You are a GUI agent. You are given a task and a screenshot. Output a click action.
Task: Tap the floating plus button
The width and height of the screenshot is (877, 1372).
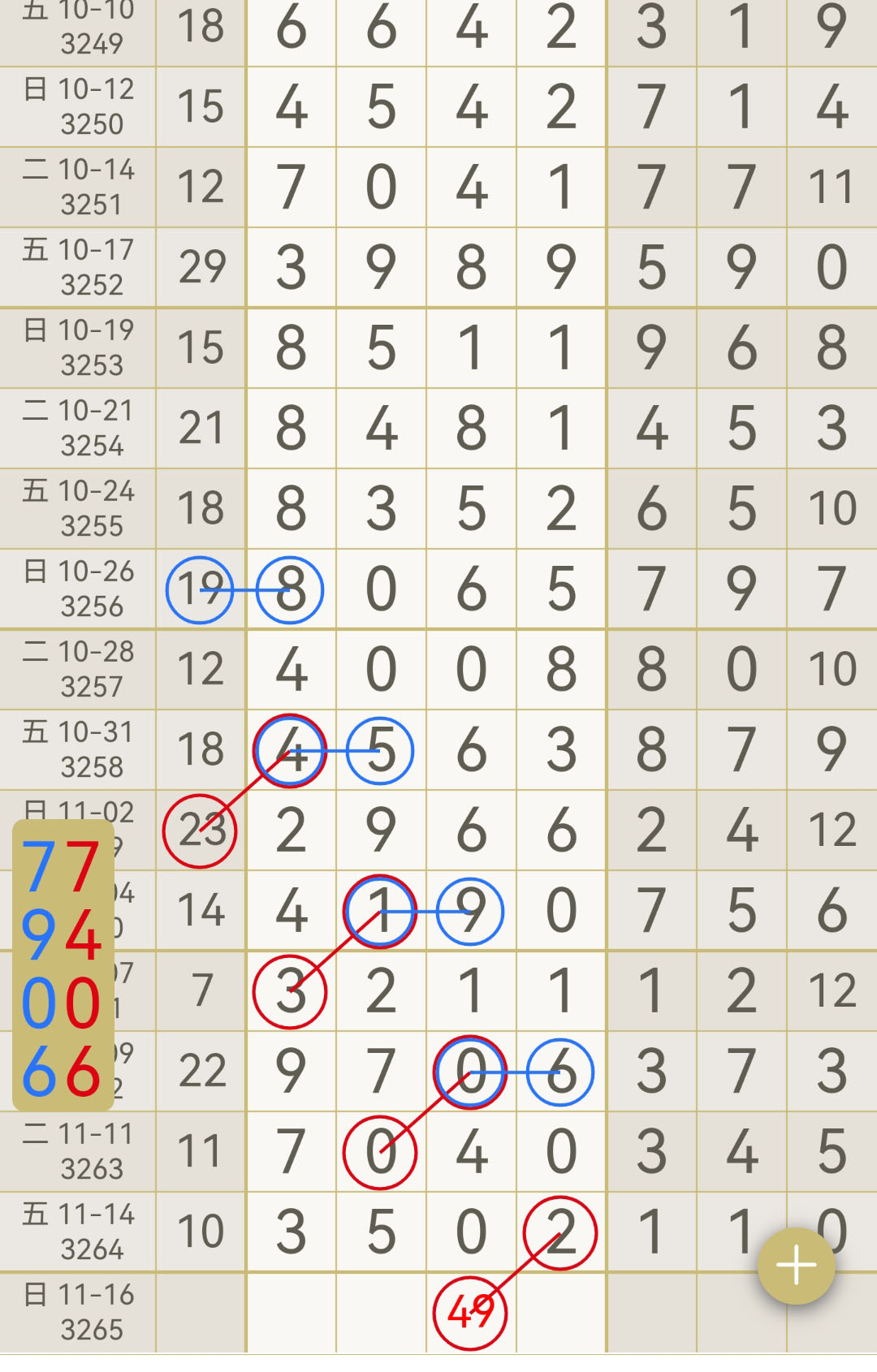point(796,1266)
